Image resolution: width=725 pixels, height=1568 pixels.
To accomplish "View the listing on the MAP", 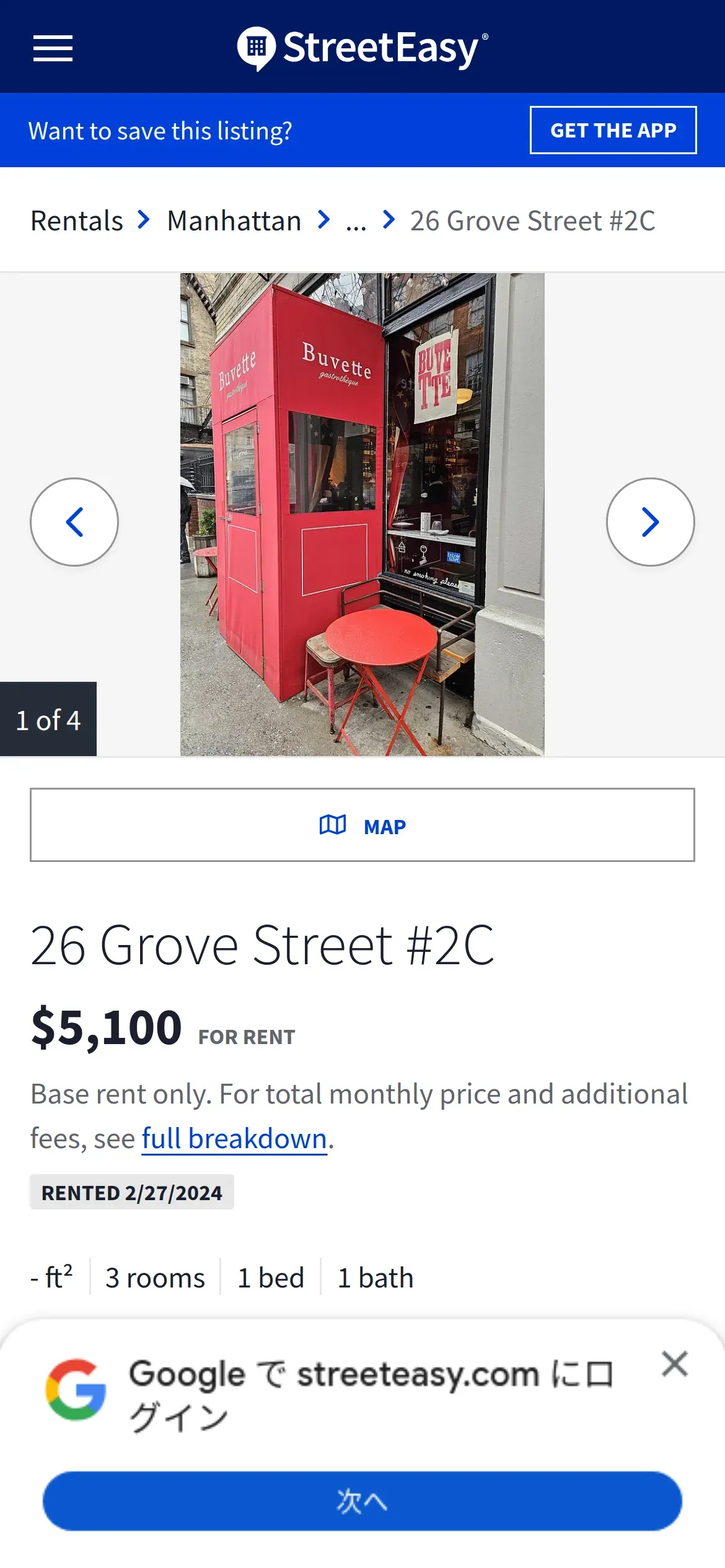I will [362, 825].
